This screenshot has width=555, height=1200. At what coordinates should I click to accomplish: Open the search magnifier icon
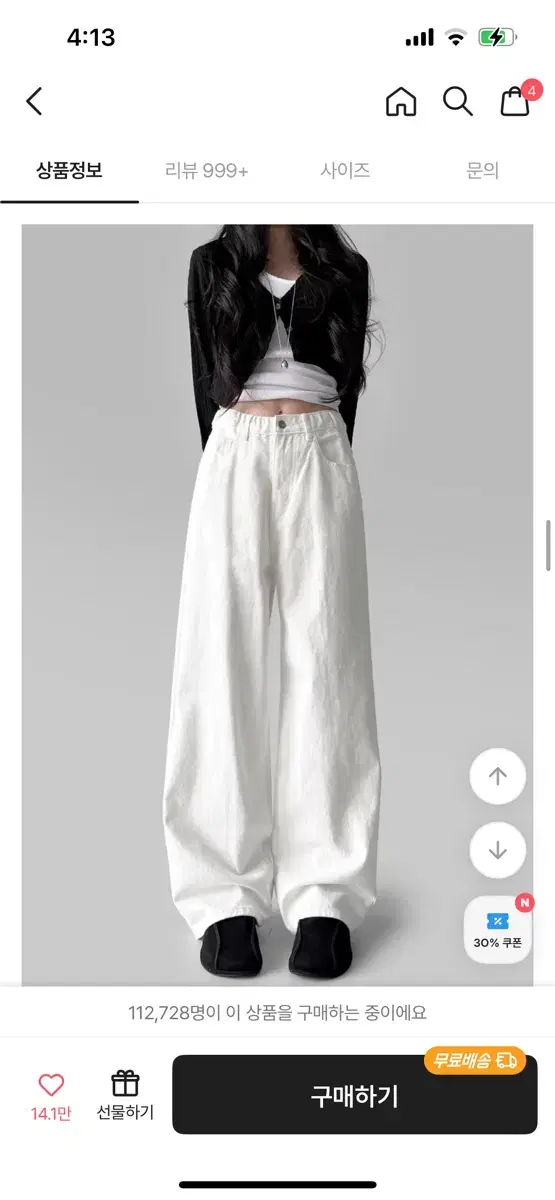tap(458, 101)
